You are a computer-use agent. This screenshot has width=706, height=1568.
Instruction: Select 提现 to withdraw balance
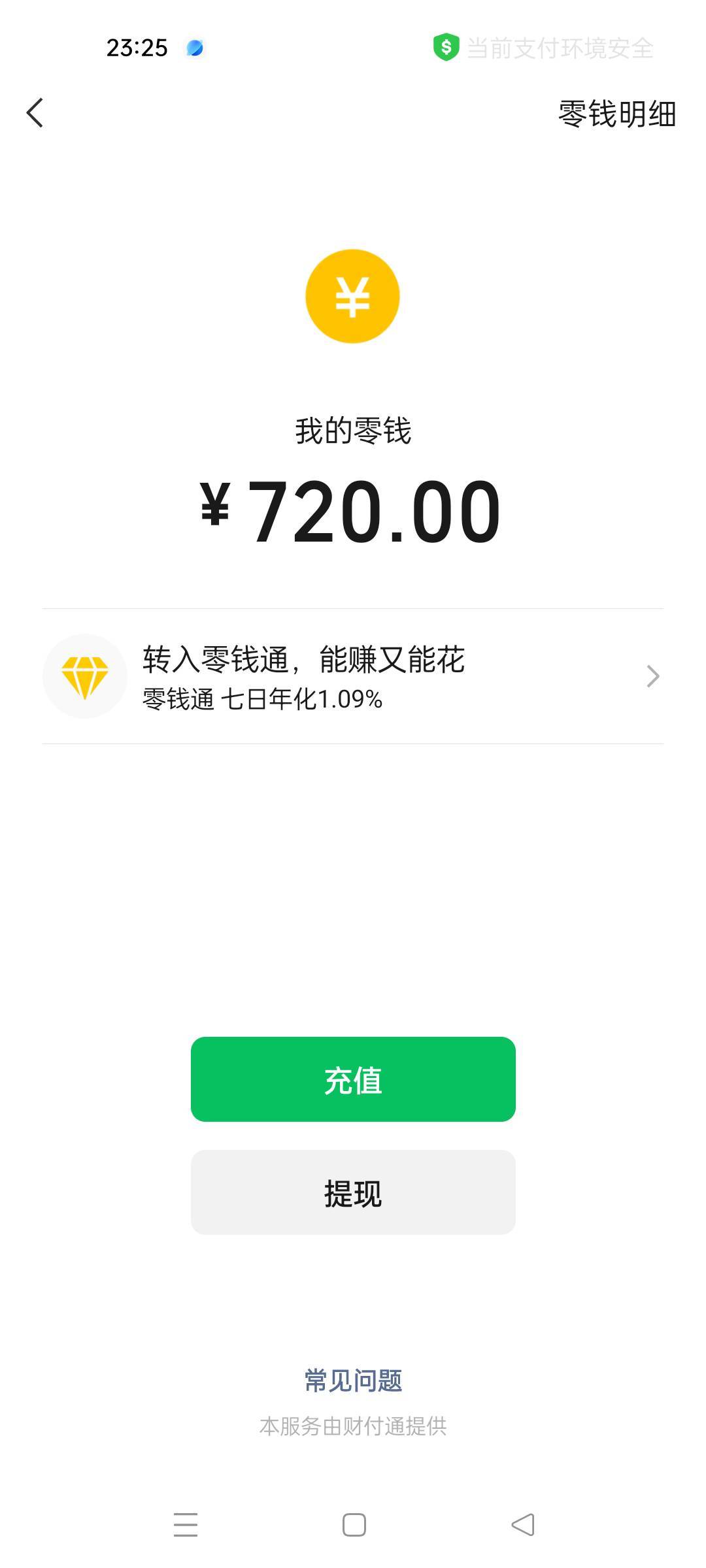(x=353, y=1193)
